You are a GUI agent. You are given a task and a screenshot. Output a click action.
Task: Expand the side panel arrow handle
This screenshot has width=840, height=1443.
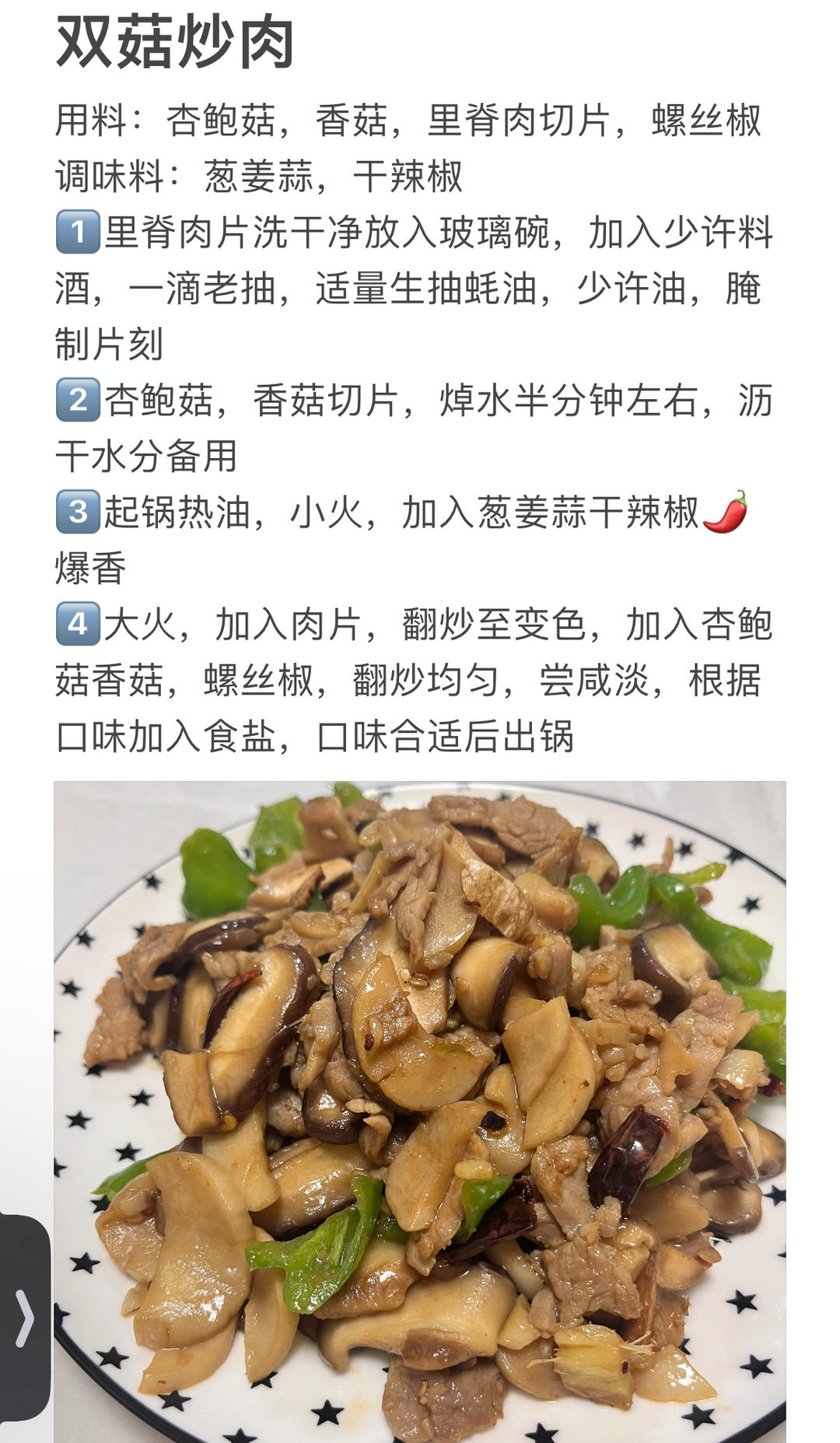tap(24, 1317)
